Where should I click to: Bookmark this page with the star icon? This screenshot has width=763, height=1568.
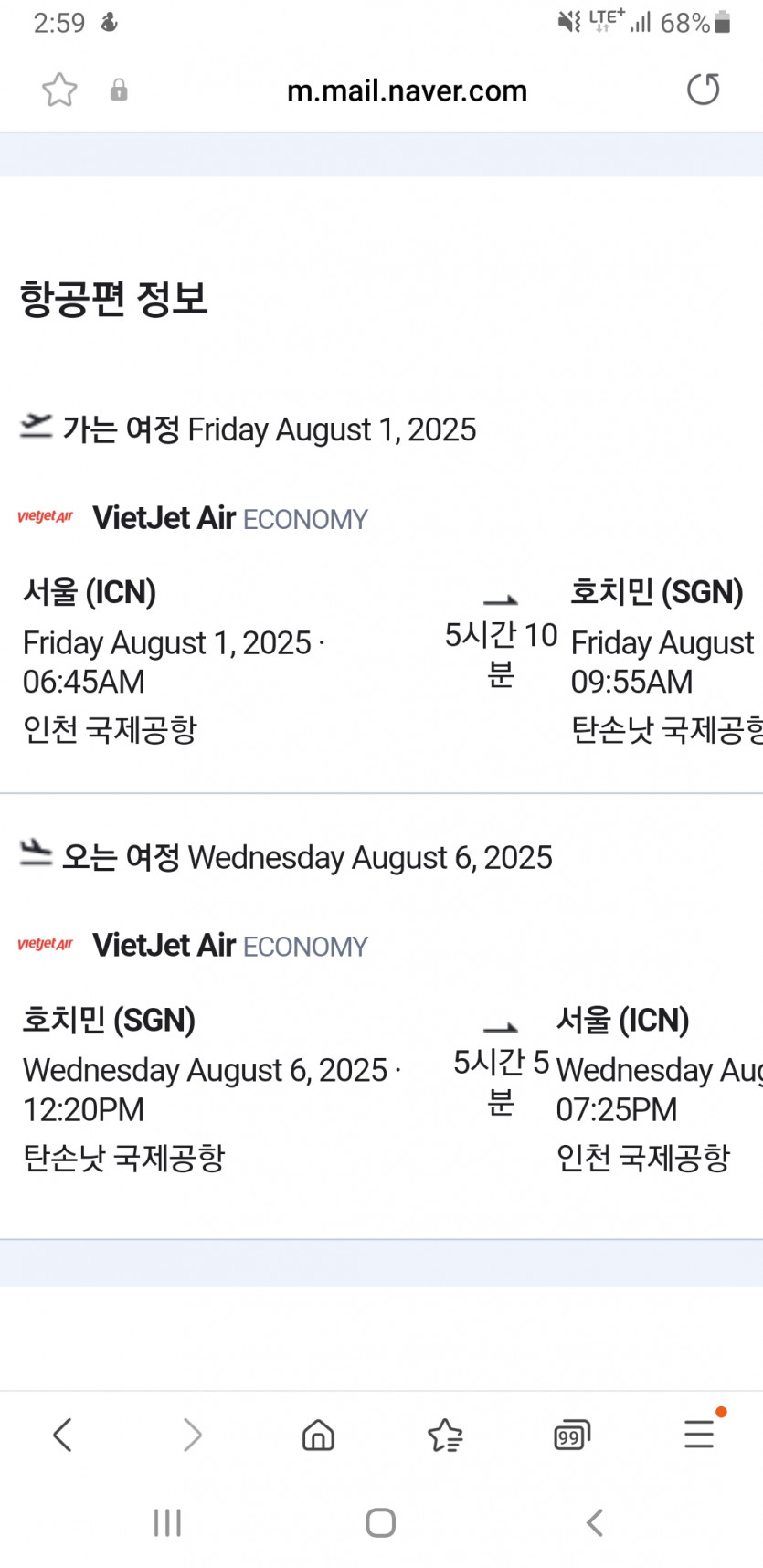pyautogui.click(x=59, y=90)
